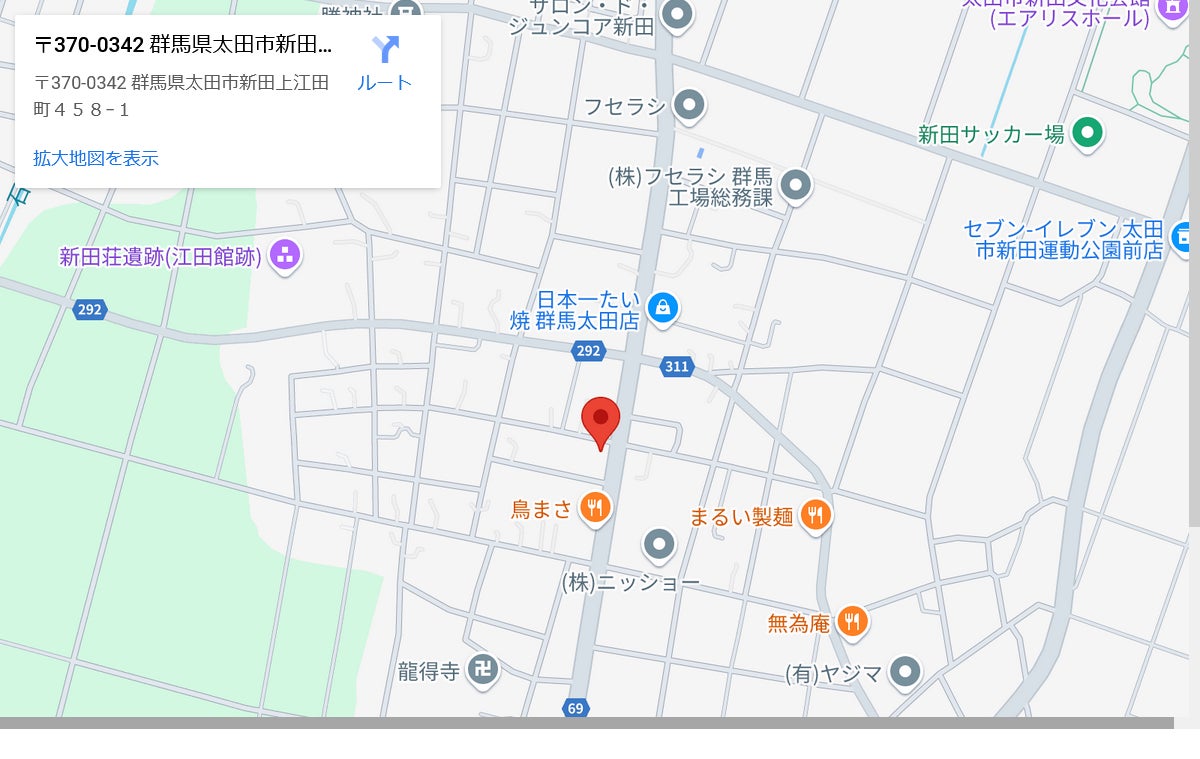Select the 無為庵 restaurant marker
Screen dimensions: 1200x759
851,621
